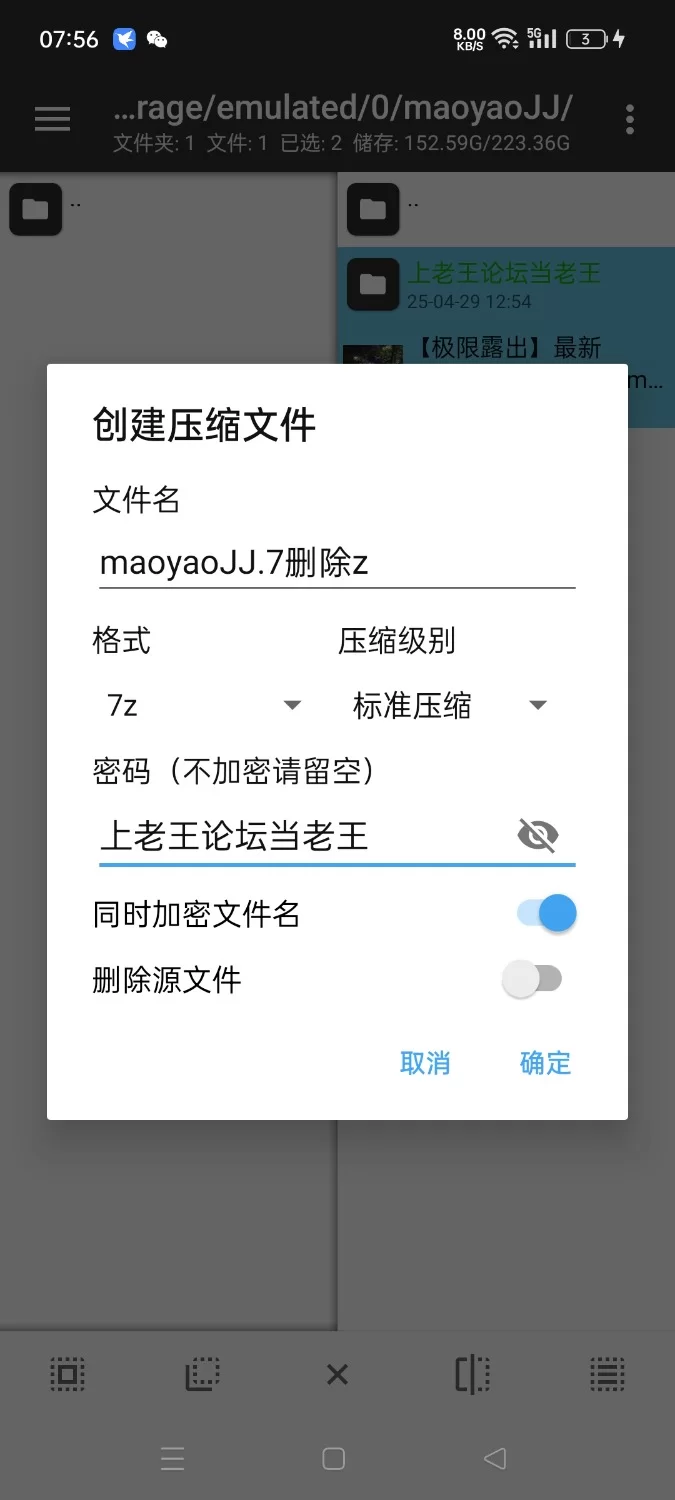Toggle password visibility eye icon
675x1500 pixels.
538,835
